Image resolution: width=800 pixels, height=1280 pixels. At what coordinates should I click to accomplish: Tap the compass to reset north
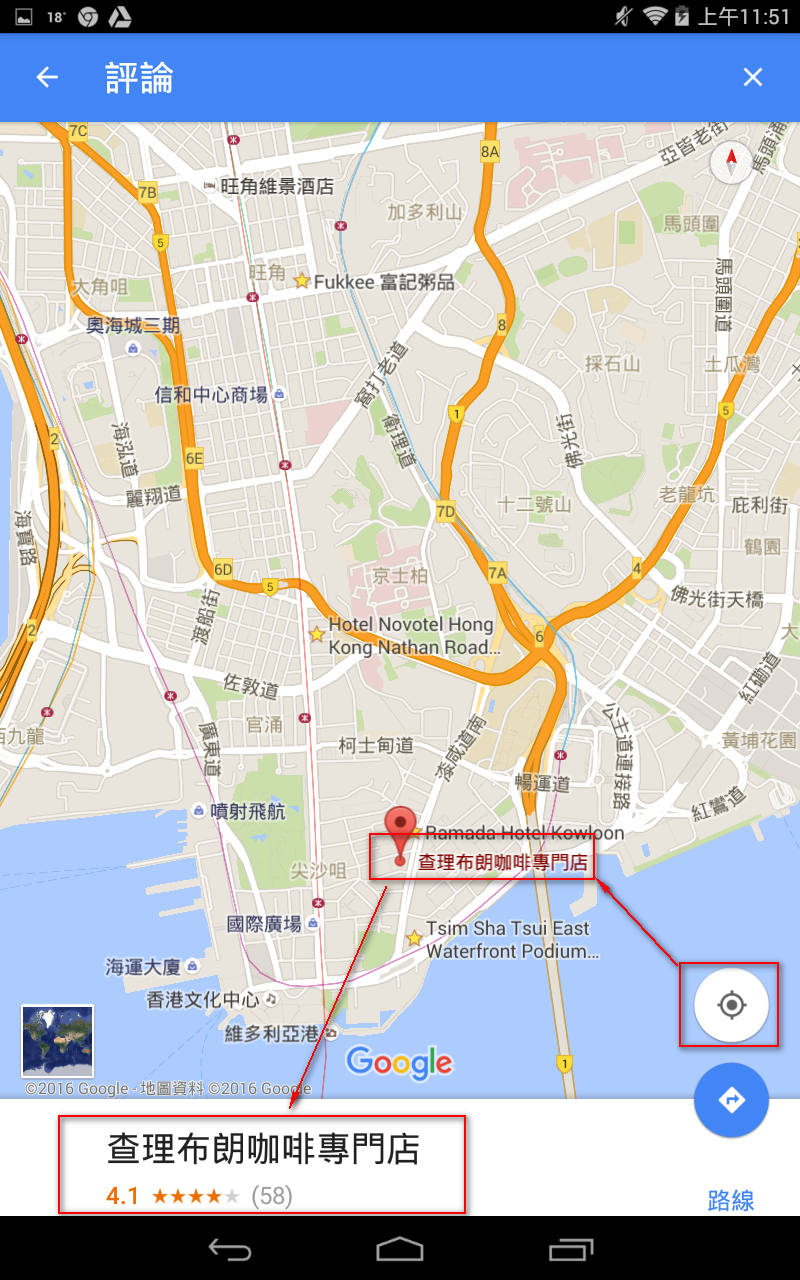coord(731,162)
